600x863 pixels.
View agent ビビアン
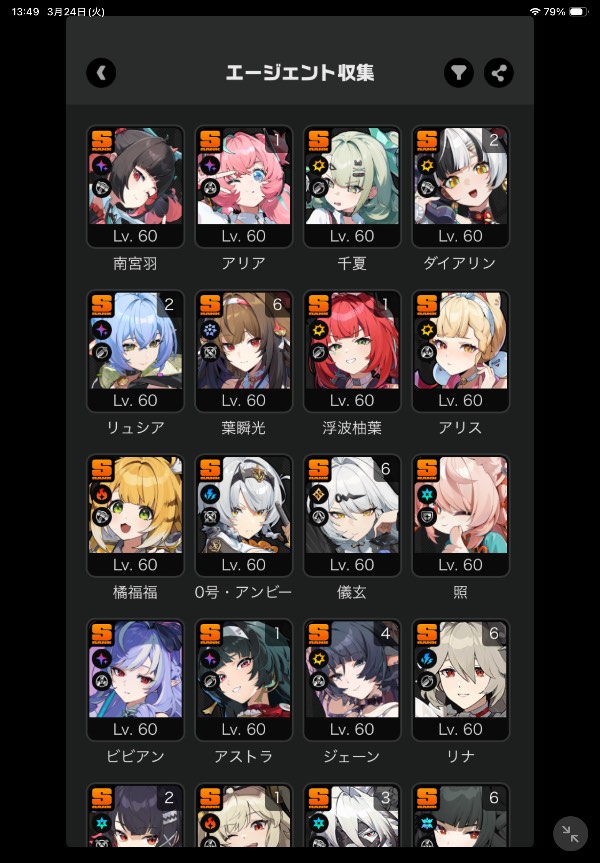click(x=135, y=680)
